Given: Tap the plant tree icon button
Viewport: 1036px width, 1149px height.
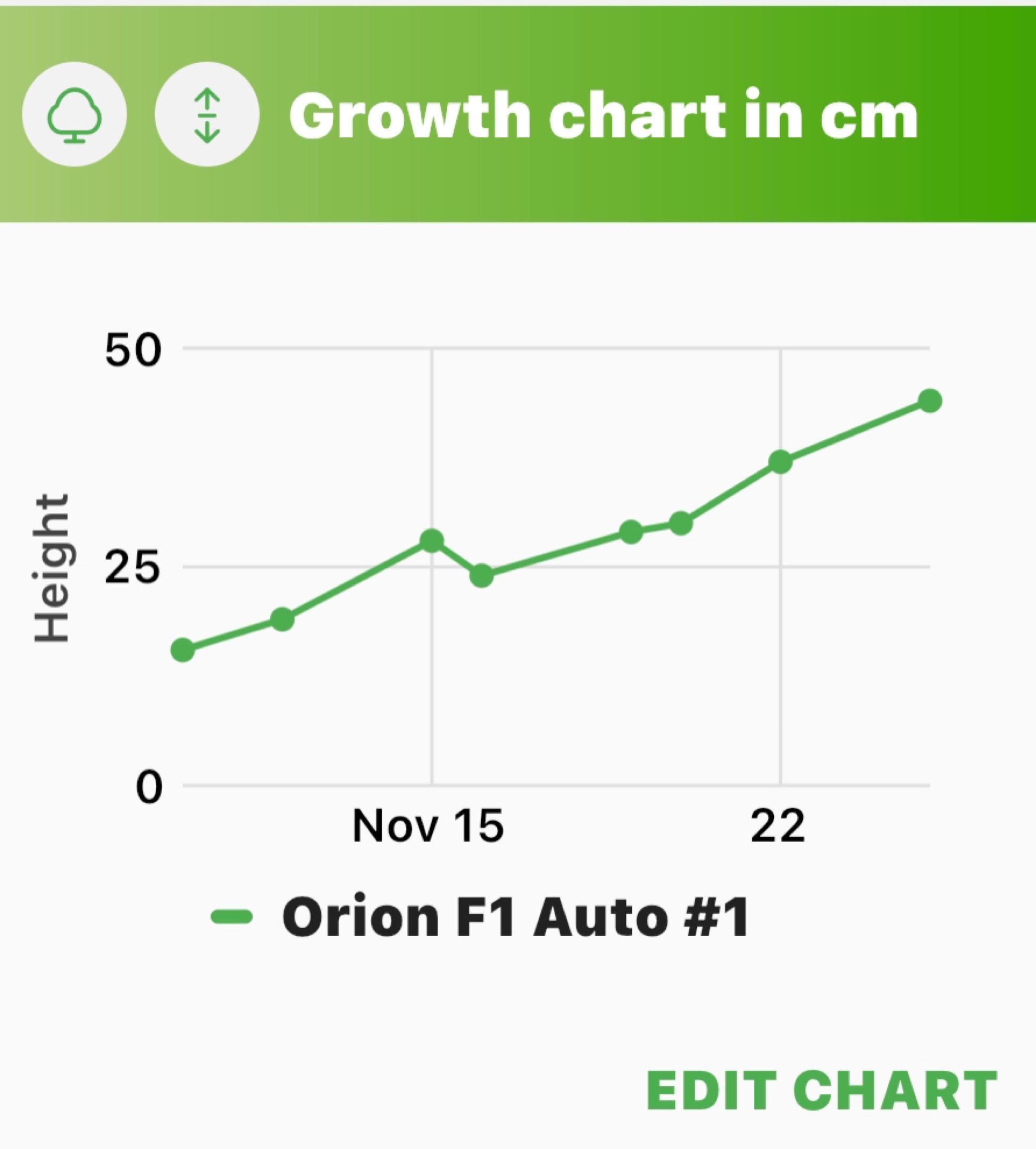Looking at the screenshot, I should pos(74,114).
